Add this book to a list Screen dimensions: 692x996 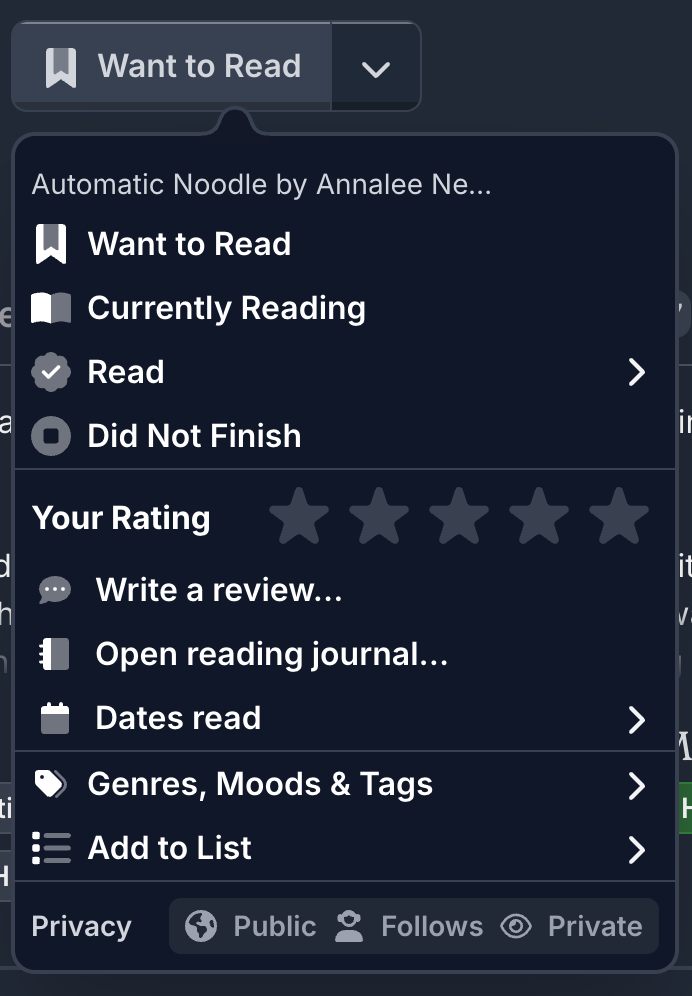pyautogui.click(x=170, y=848)
